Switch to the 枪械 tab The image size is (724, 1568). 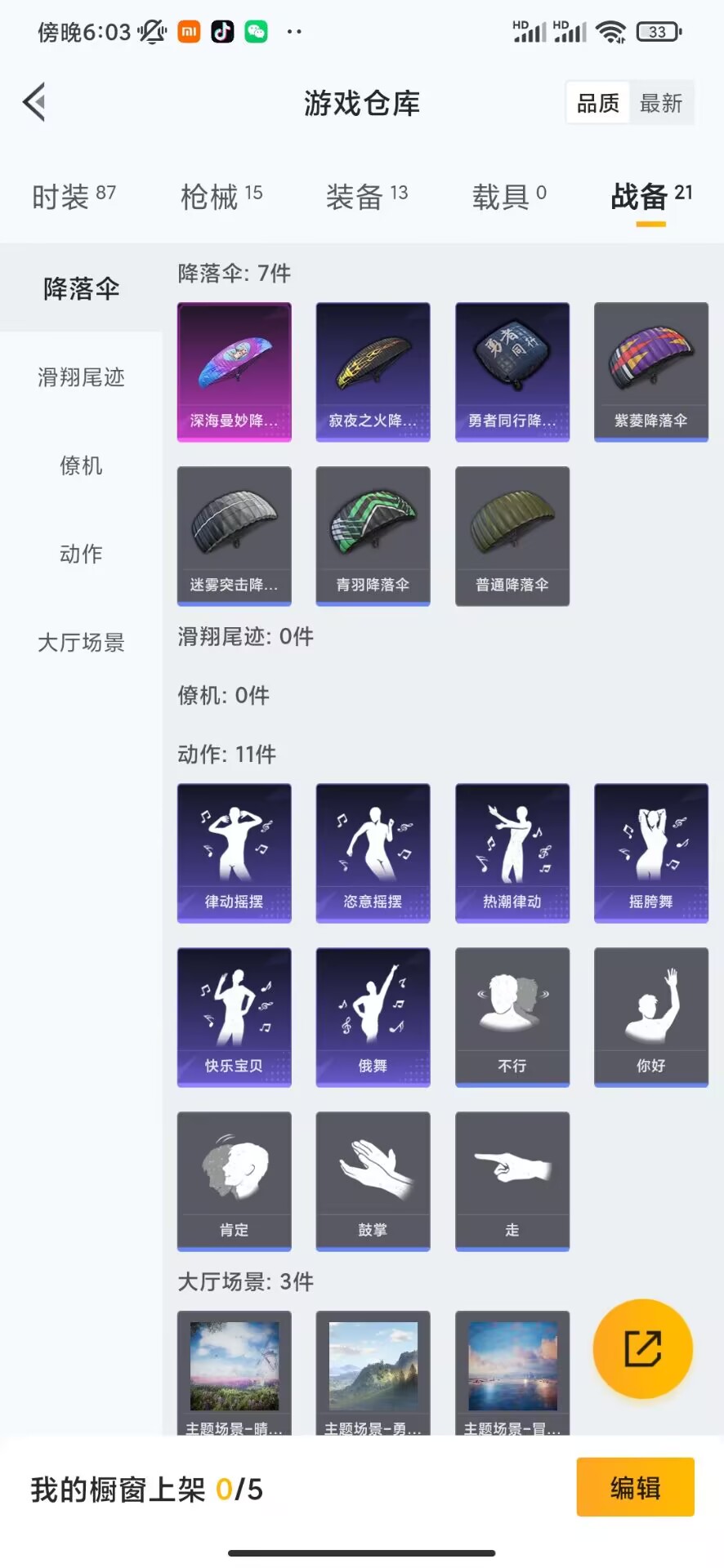(x=221, y=196)
